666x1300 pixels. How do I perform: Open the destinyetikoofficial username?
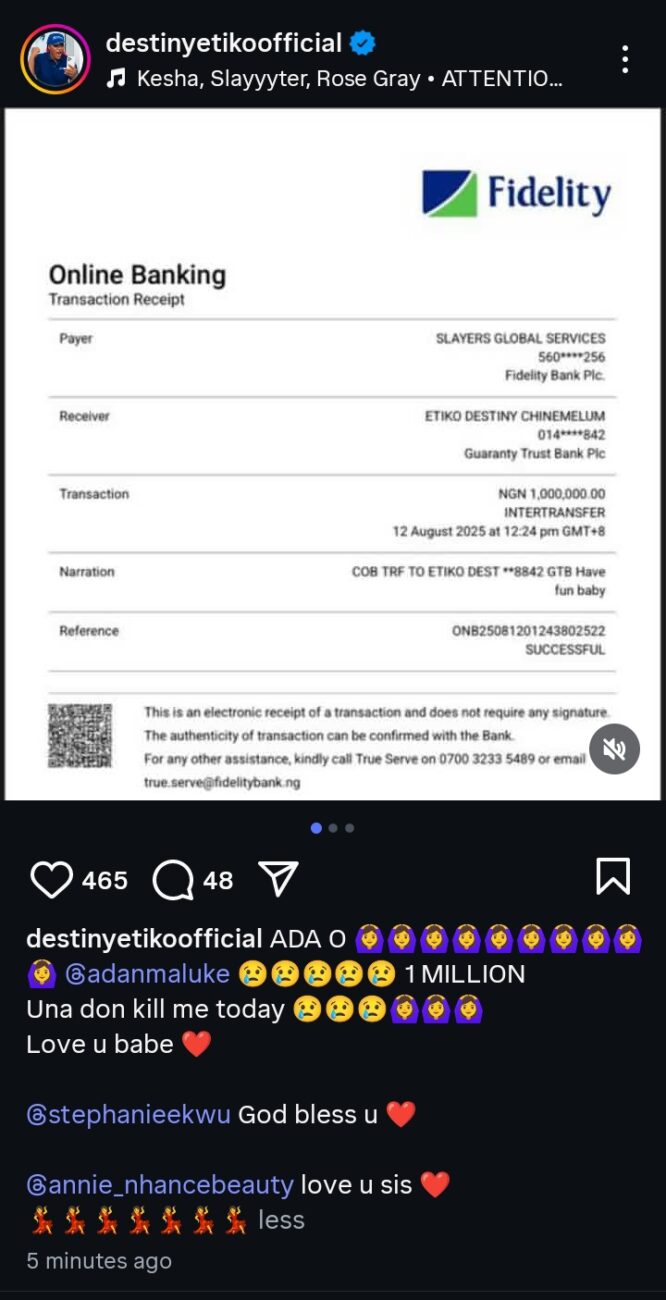click(224, 43)
